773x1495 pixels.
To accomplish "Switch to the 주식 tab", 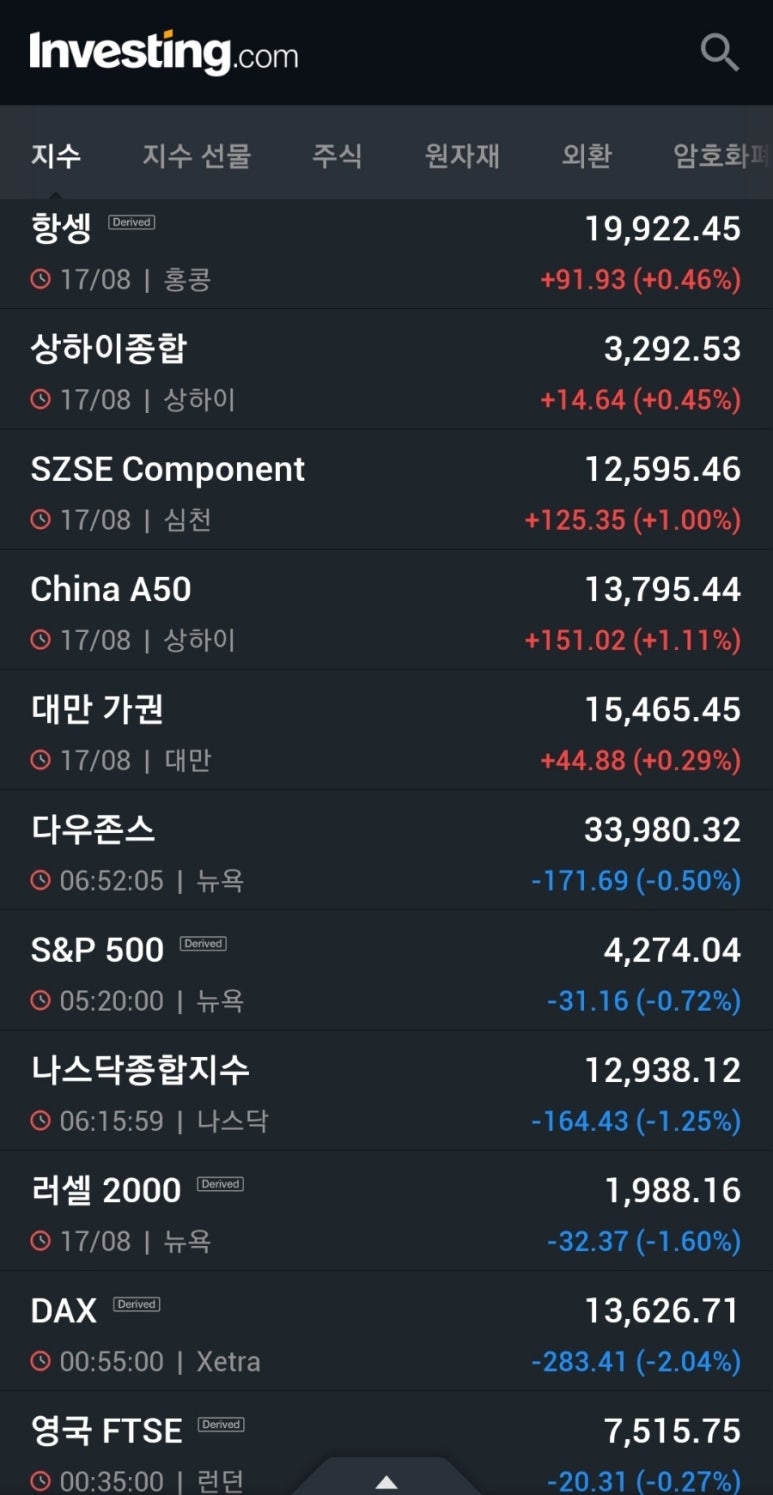I will (x=337, y=155).
